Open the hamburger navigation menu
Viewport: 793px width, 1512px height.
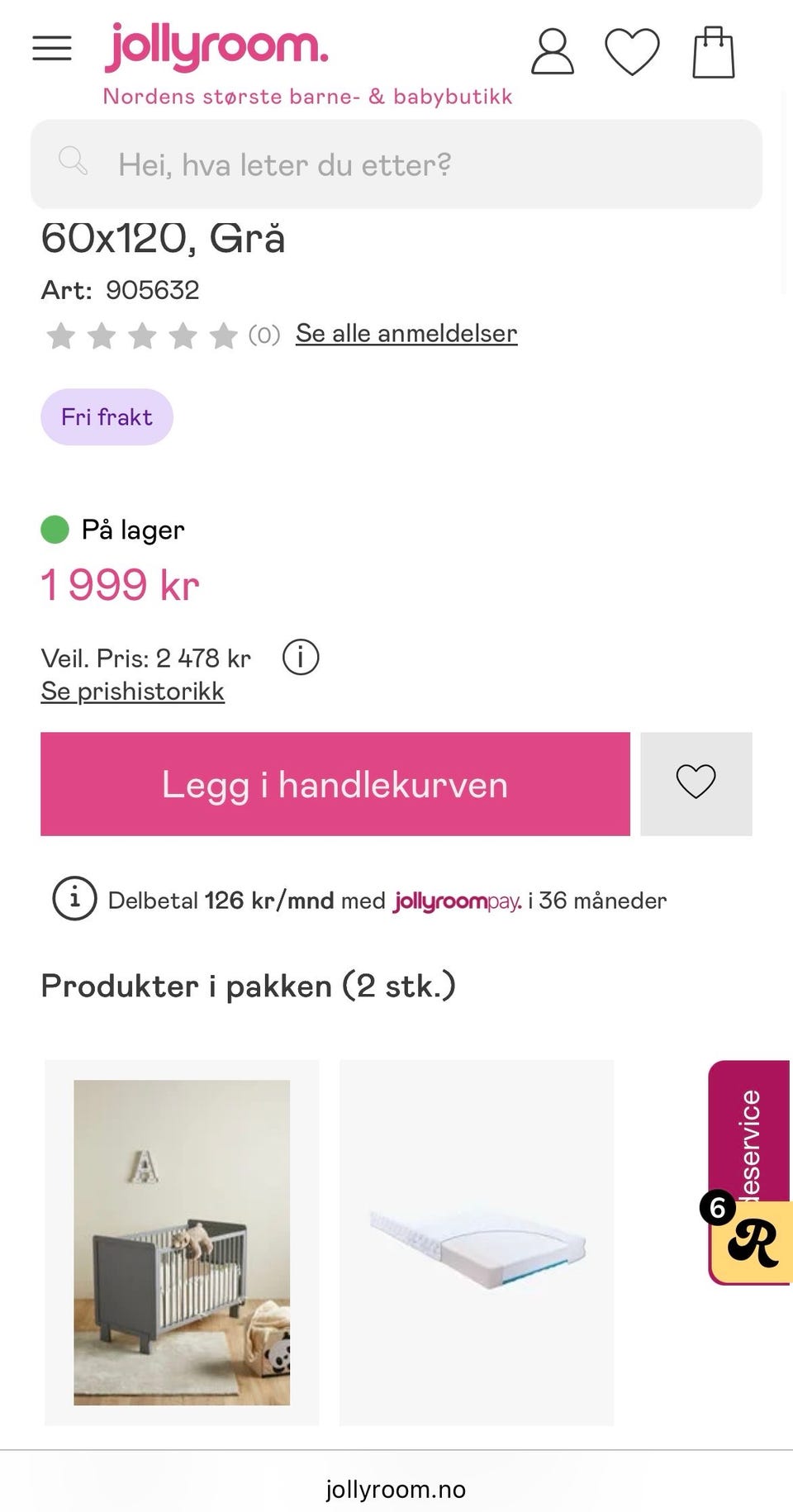pyautogui.click(x=50, y=48)
